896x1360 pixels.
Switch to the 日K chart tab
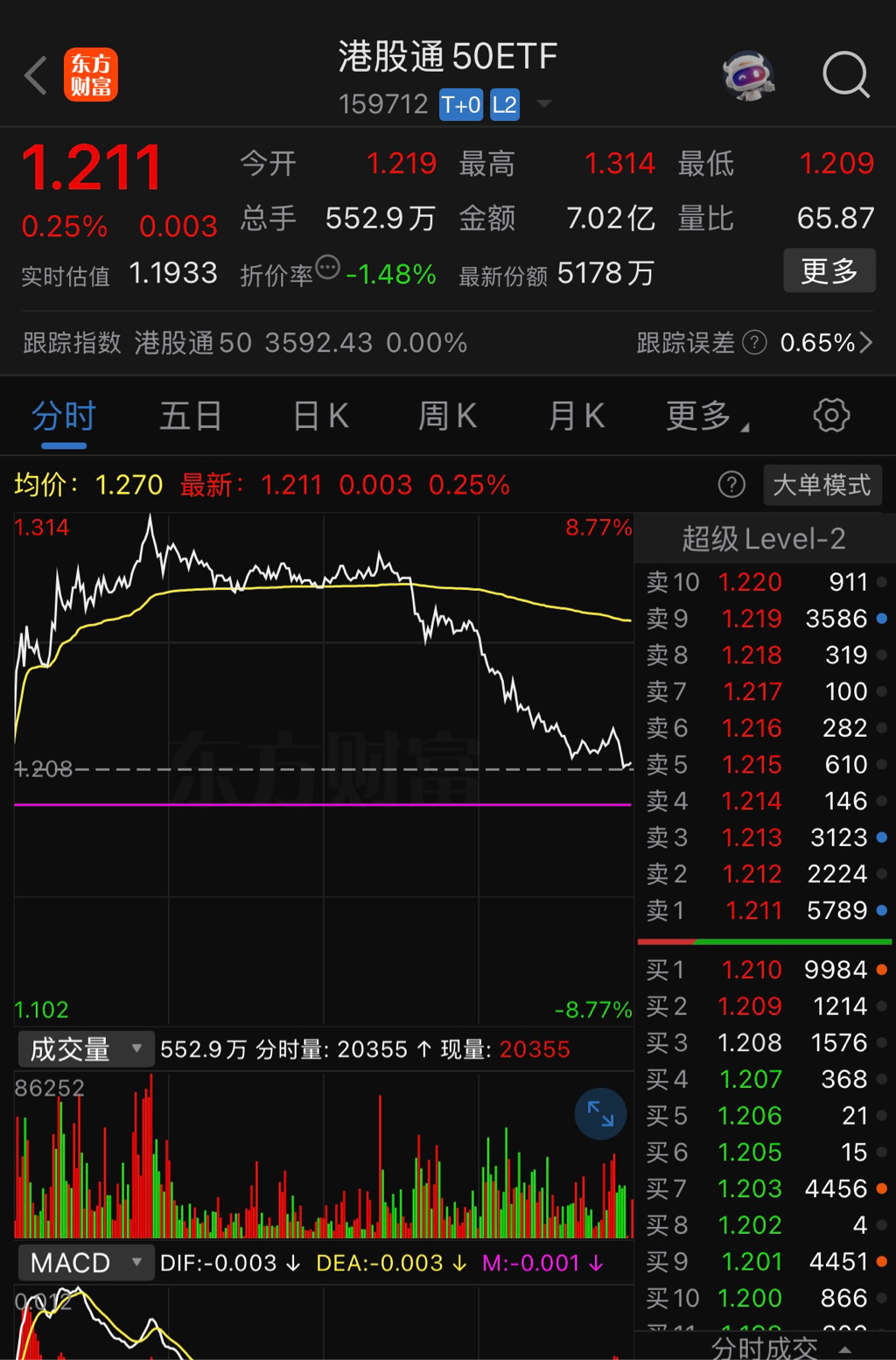[x=320, y=416]
